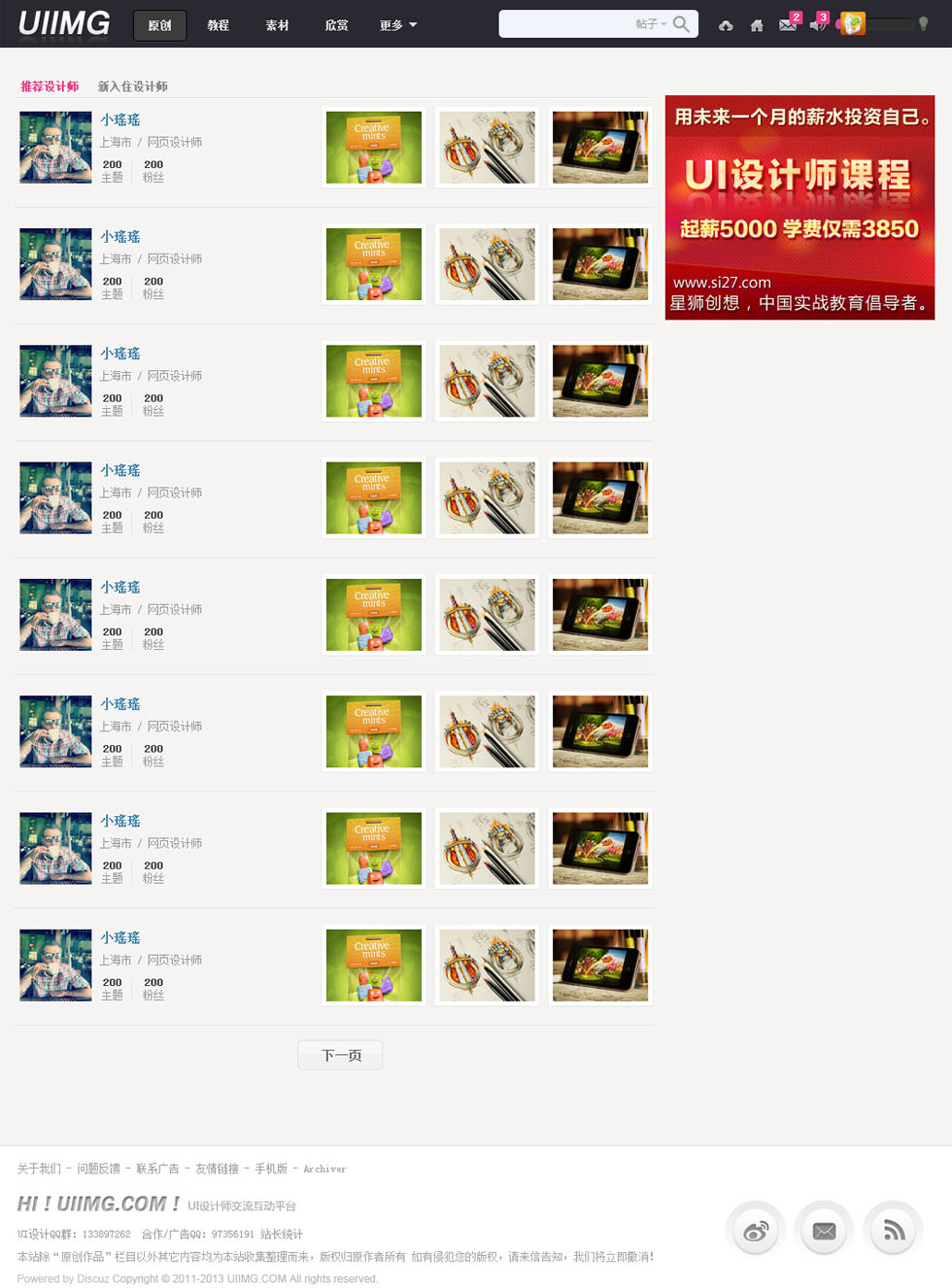Go to the home icon

(x=757, y=26)
